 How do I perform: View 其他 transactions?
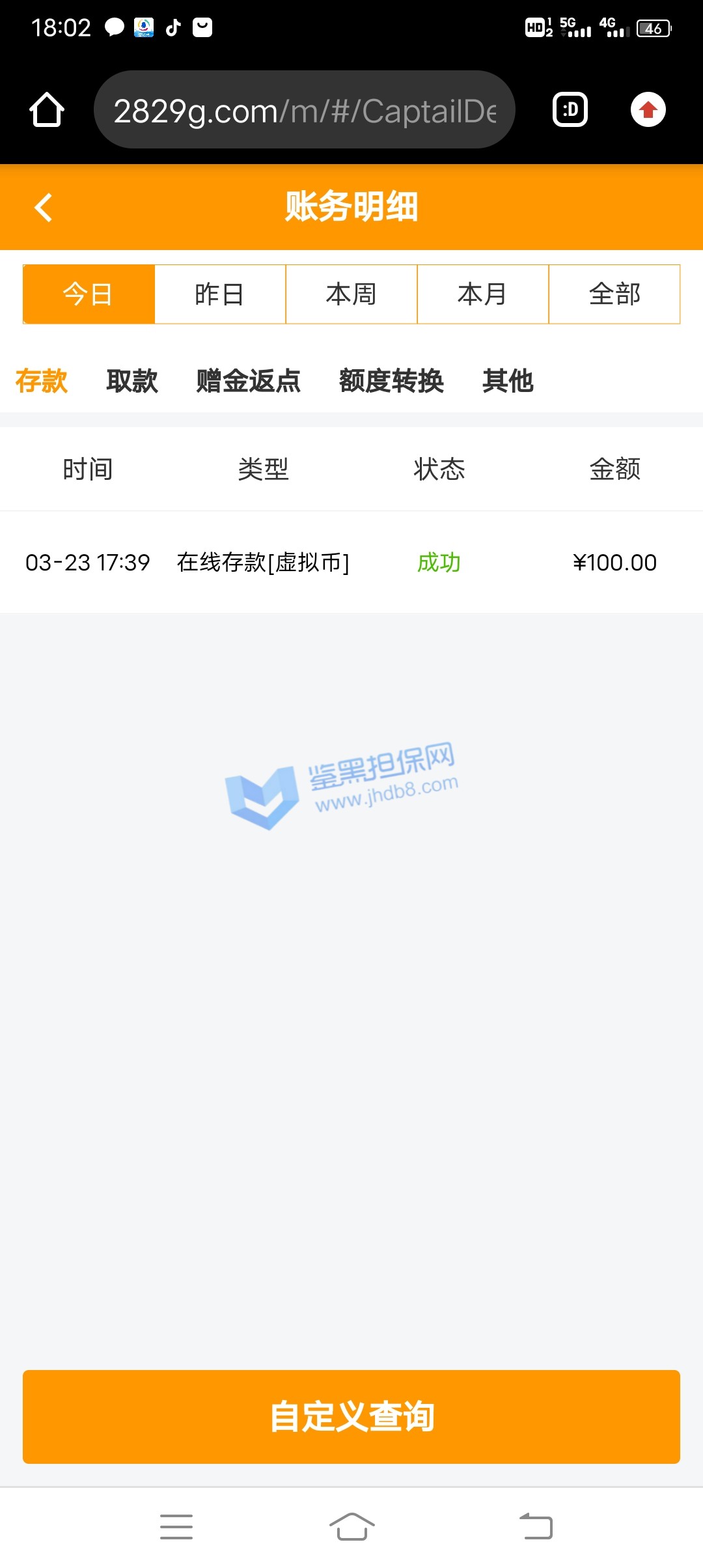click(x=508, y=381)
